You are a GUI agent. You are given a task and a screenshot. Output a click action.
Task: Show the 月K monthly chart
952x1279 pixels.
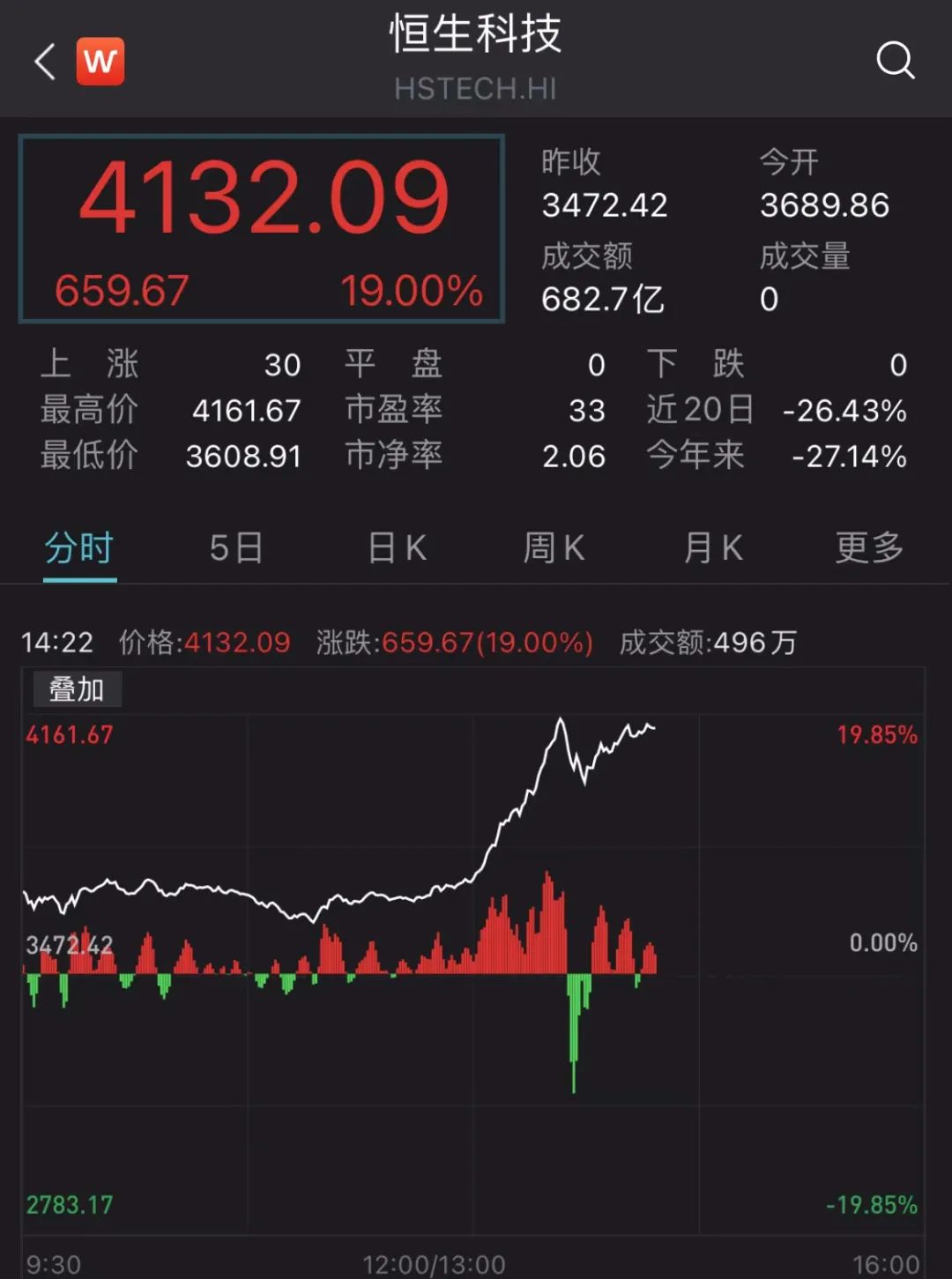pyautogui.click(x=712, y=548)
